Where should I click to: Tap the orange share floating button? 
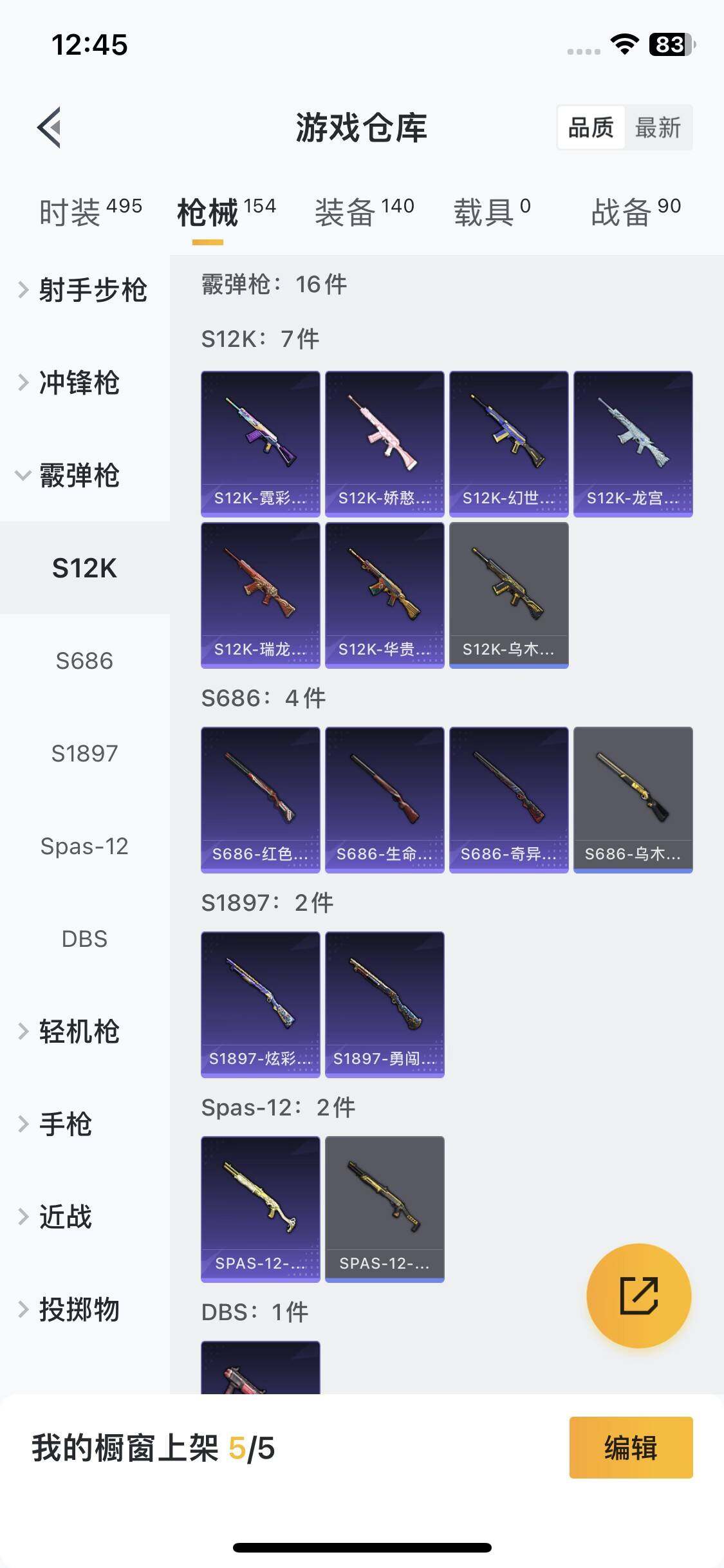[638, 1295]
